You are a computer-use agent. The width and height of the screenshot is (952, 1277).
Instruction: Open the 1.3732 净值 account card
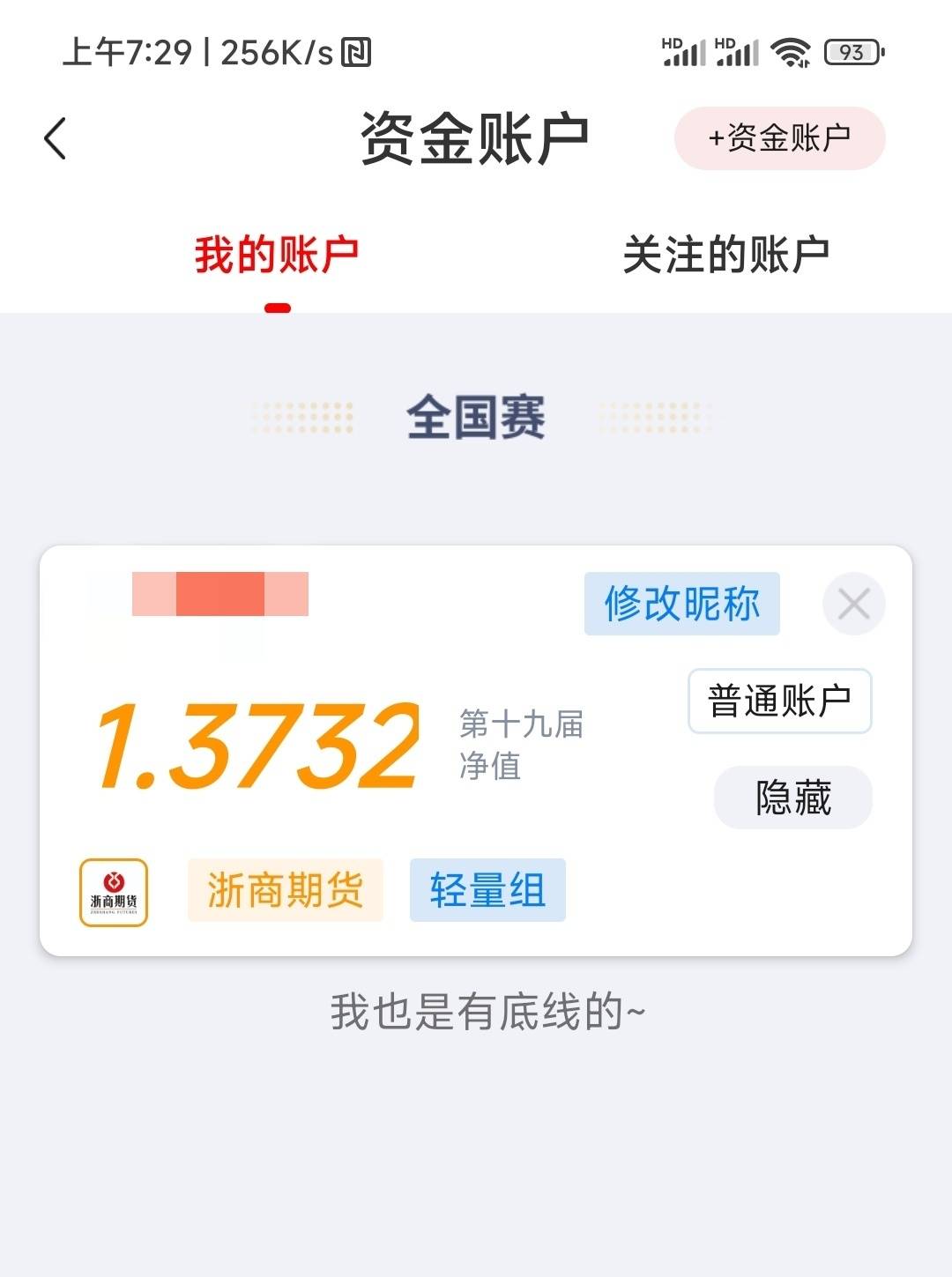259,746
